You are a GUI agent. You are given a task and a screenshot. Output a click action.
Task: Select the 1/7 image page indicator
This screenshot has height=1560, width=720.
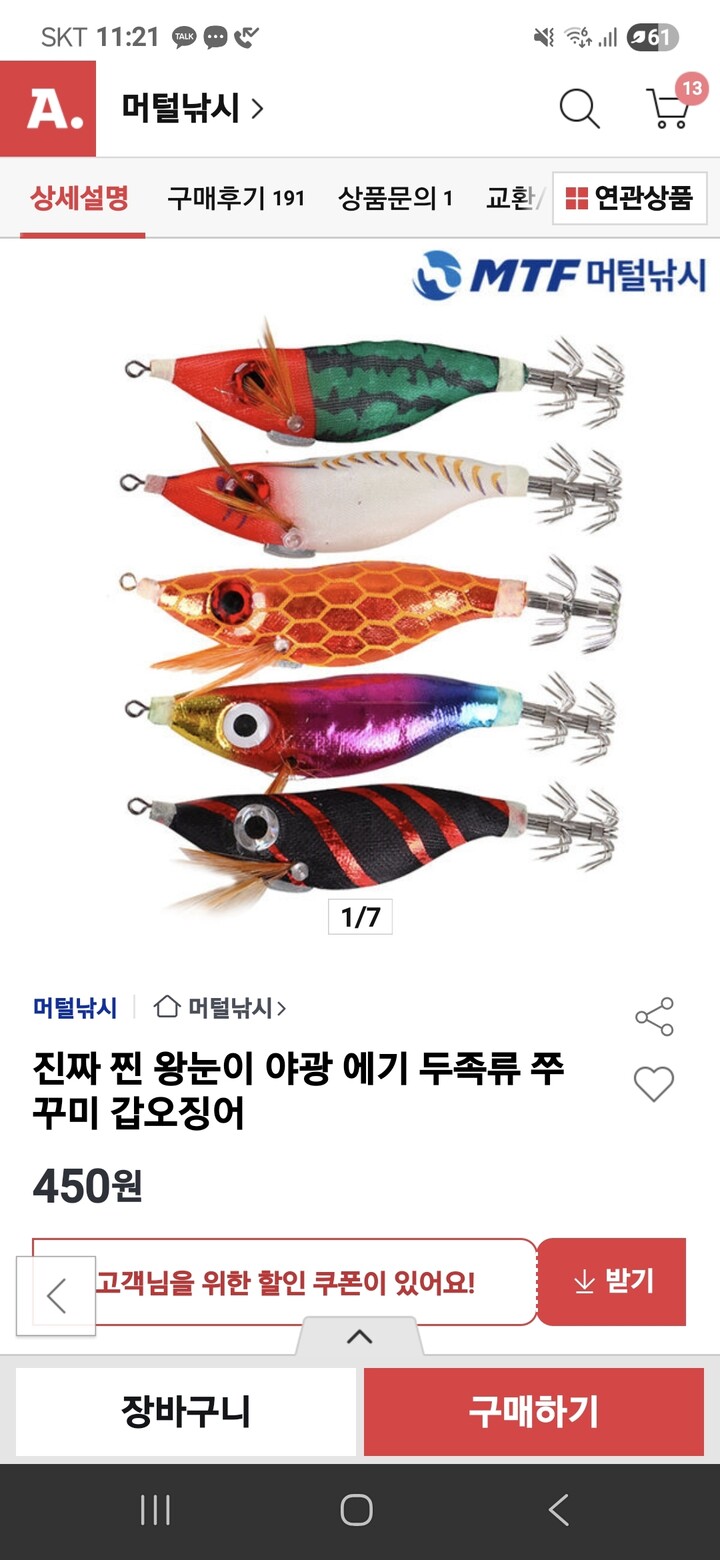tap(360, 916)
